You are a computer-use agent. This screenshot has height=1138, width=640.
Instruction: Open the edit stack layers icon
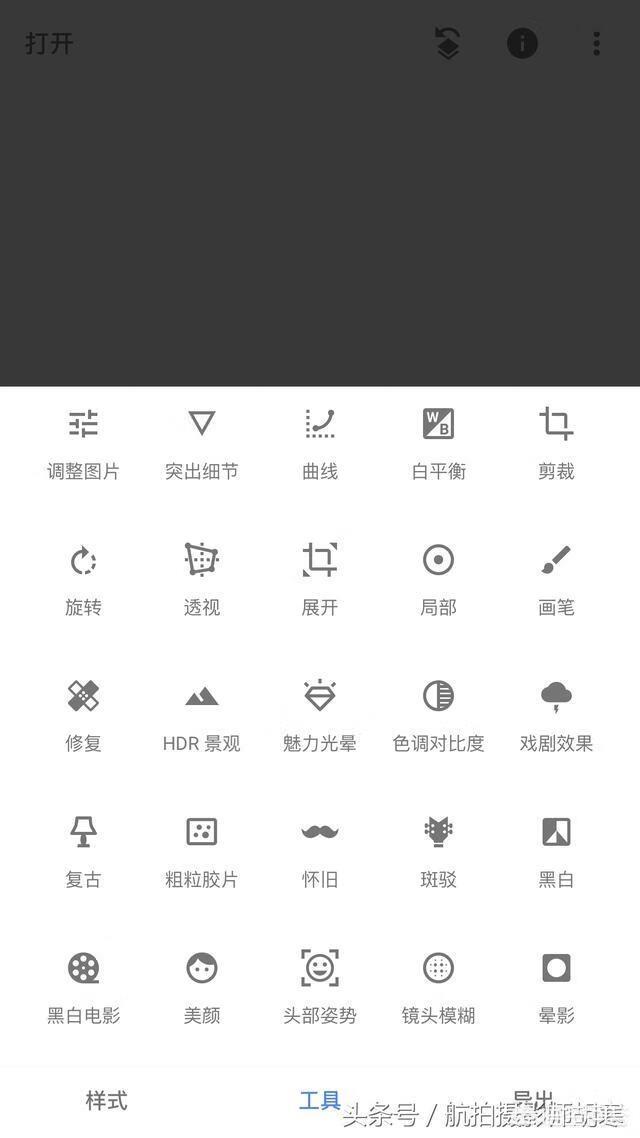(x=448, y=44)
